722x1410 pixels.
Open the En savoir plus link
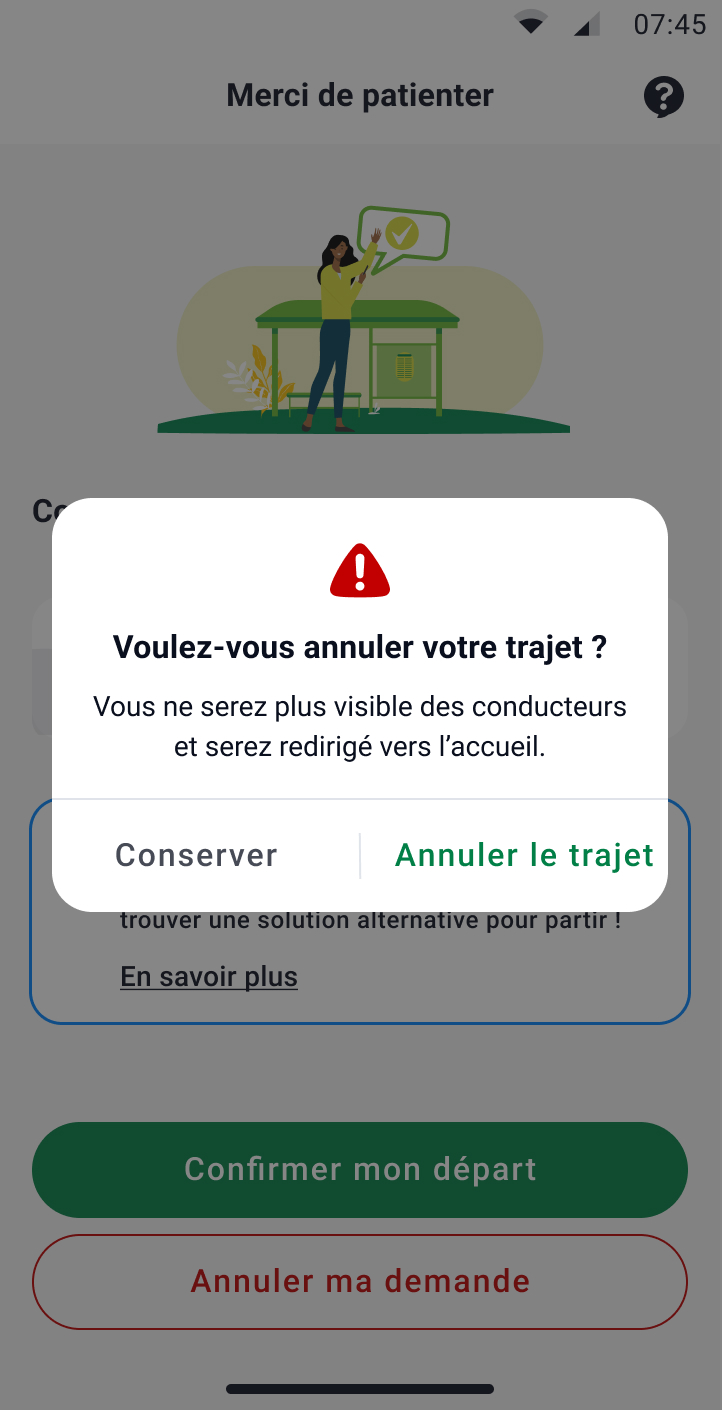tap(208, 976)
